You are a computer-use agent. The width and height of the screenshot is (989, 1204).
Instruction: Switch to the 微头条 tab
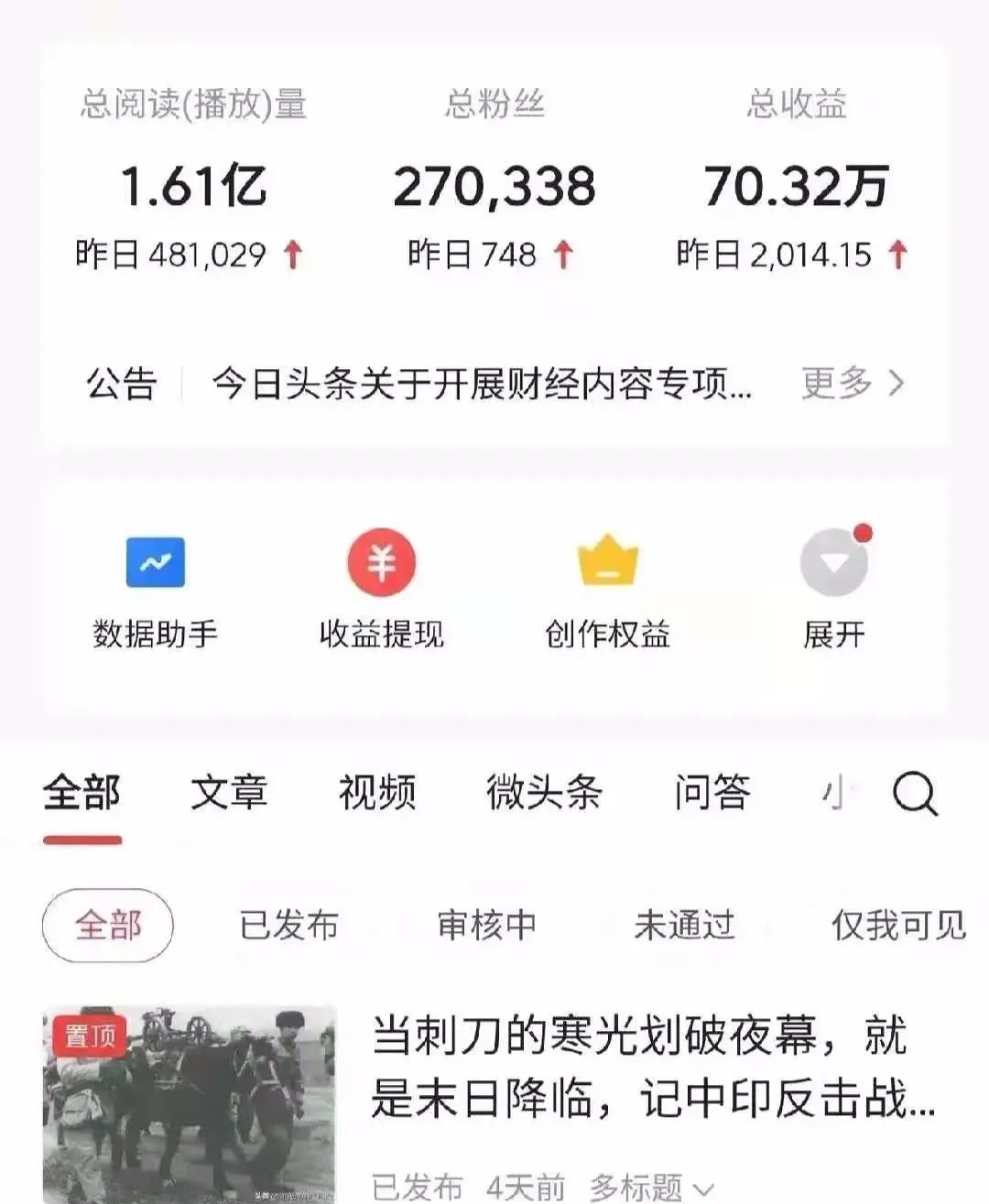point(544,793)
